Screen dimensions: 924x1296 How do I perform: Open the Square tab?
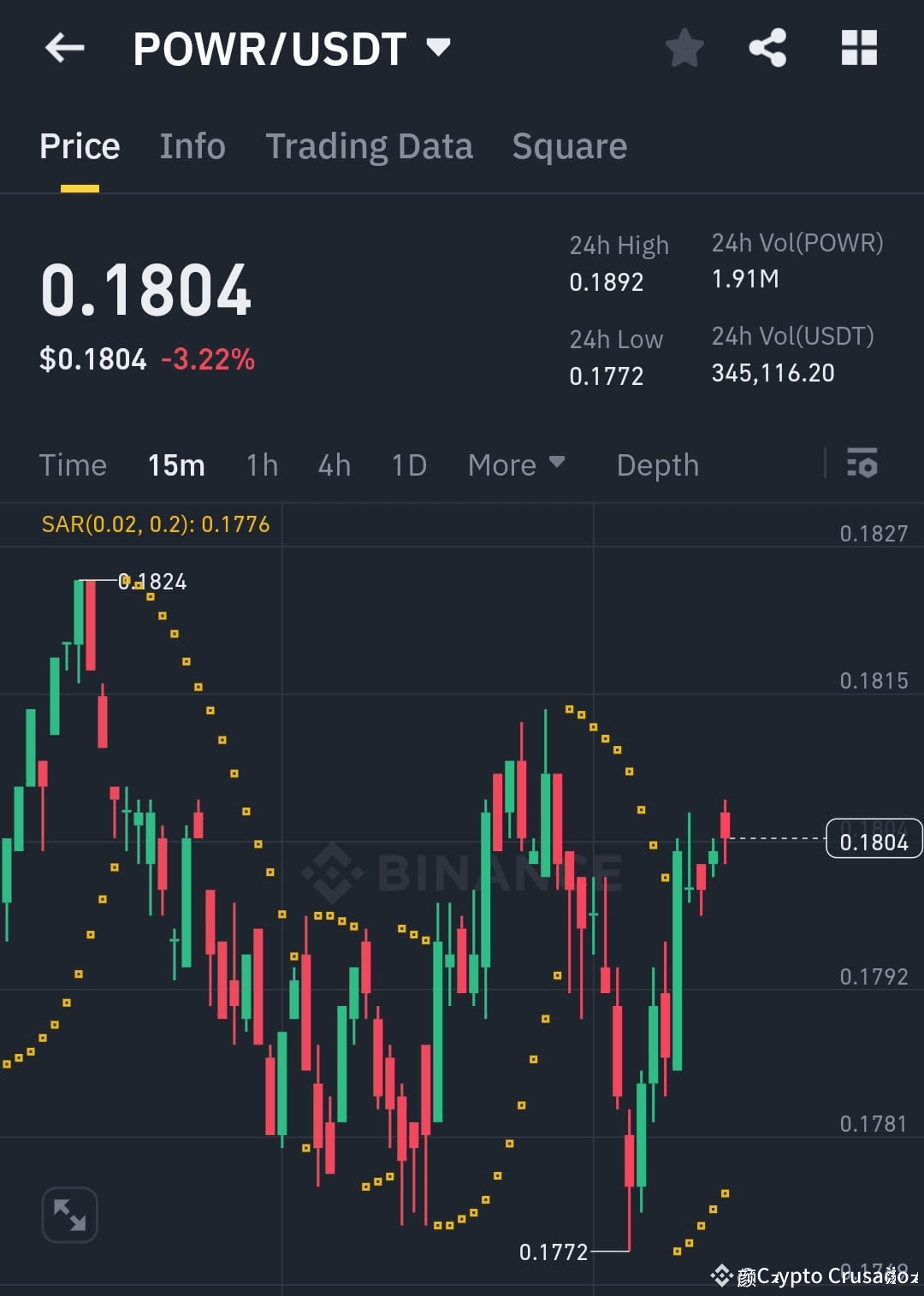coord(569,145)
